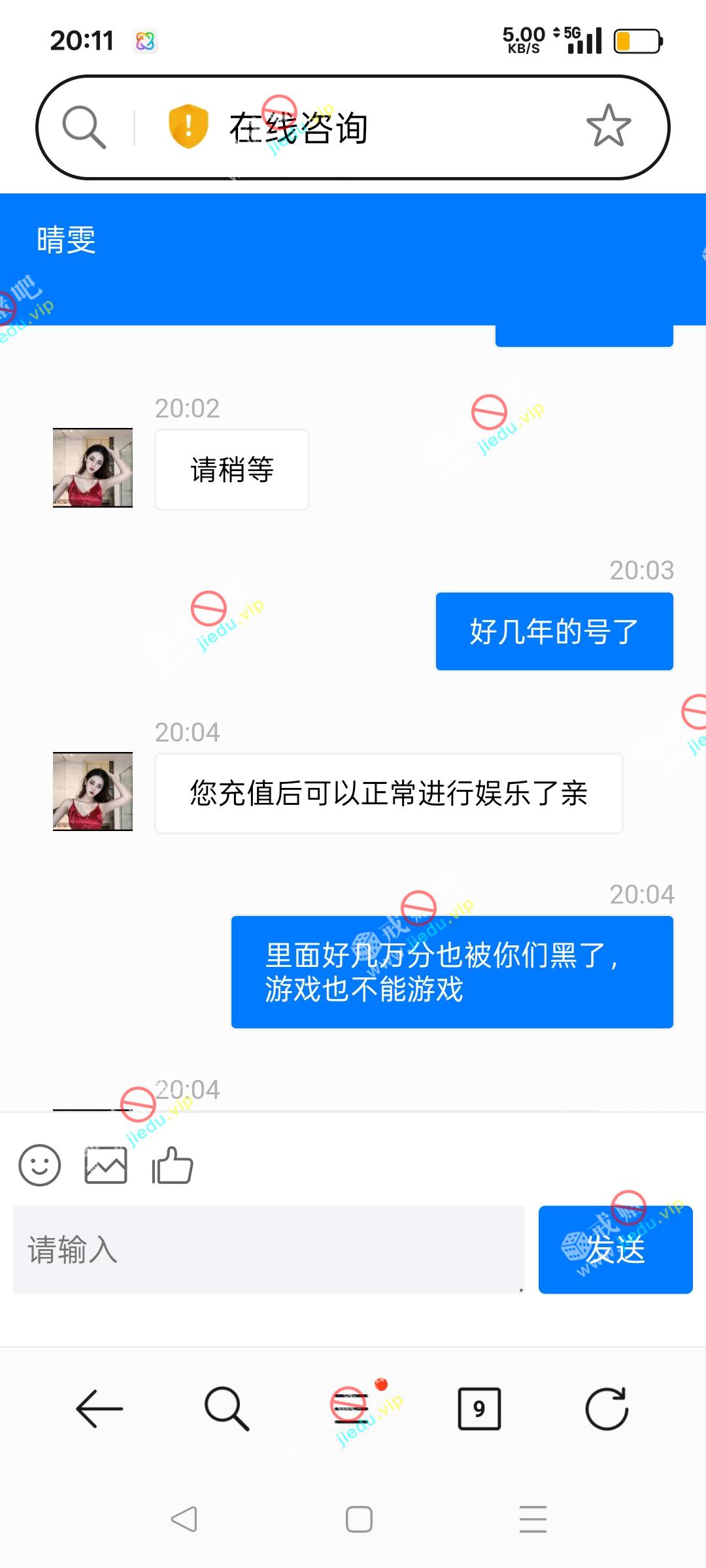Open recent apps from navigation bar

(x=533, y=1519)
